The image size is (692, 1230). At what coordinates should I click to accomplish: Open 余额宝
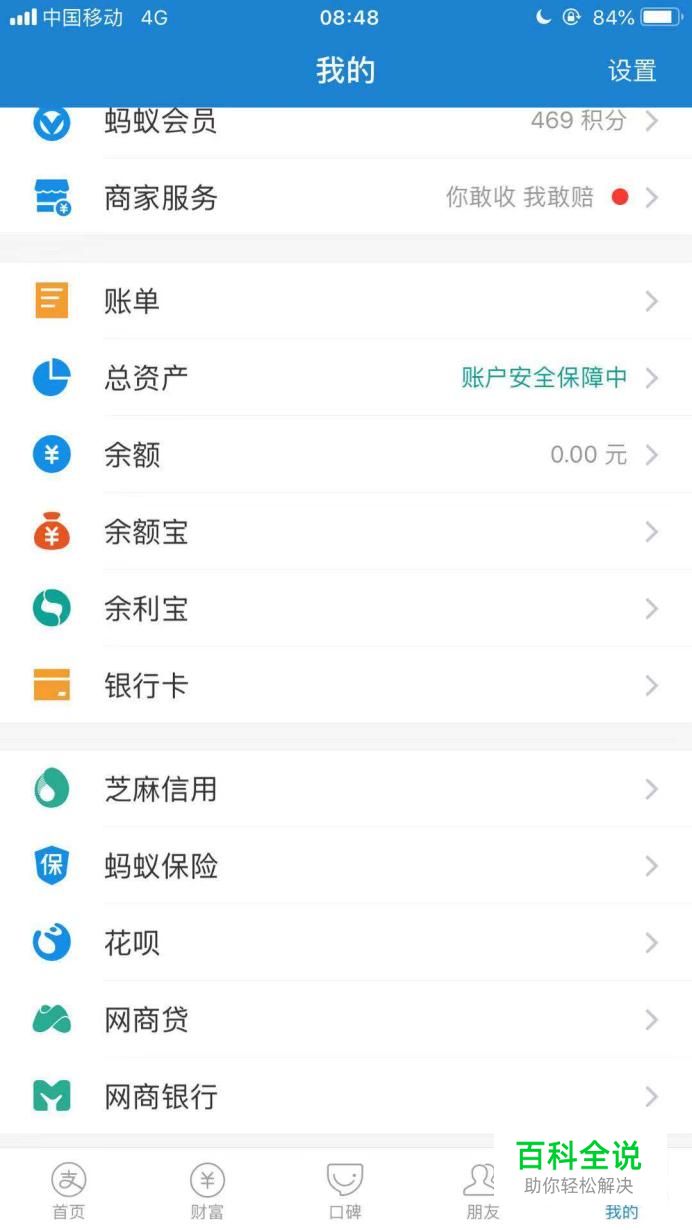pos(346,532)
